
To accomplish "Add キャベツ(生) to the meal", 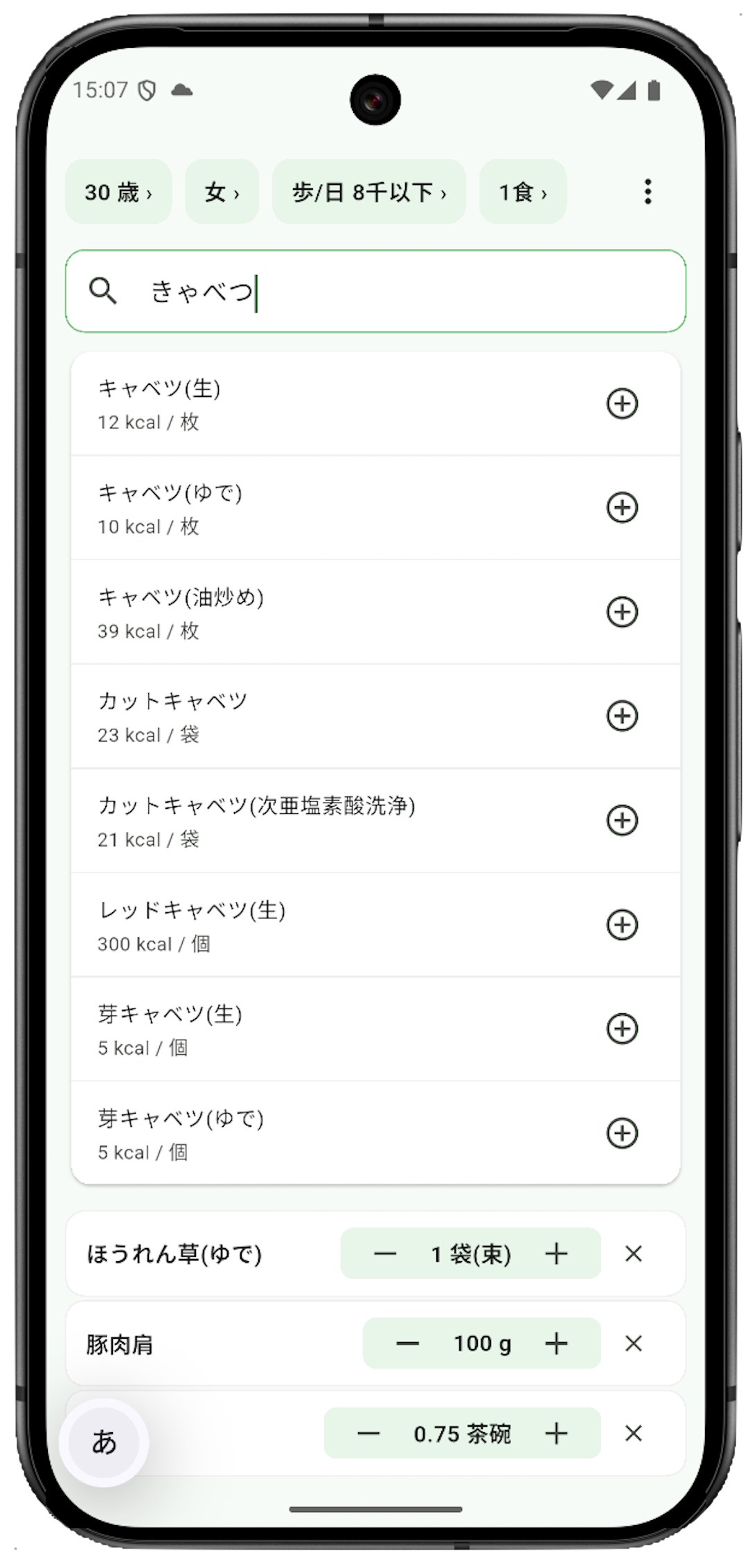I will pos(622,404).
